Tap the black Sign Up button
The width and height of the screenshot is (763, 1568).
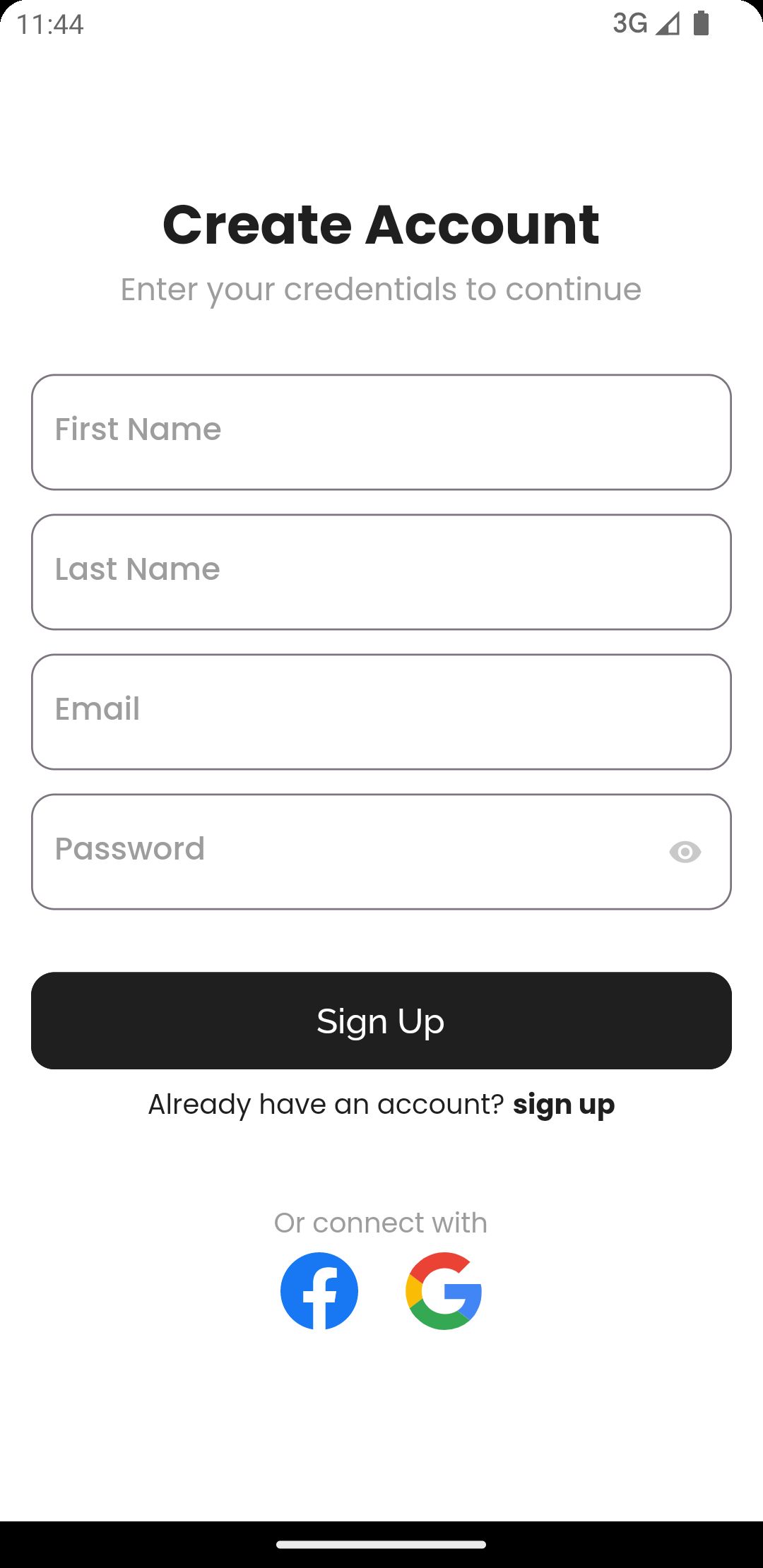coord(381,1021)
